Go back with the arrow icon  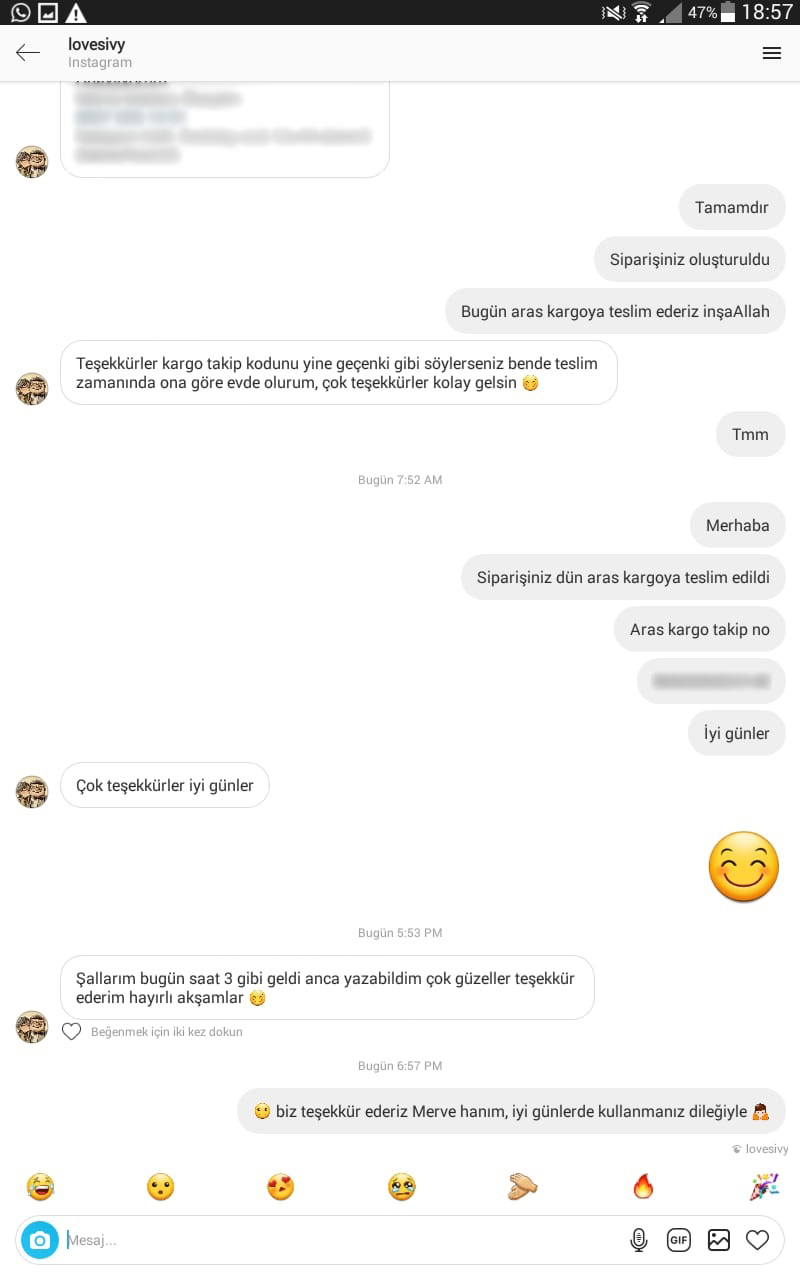(x=28, y=53)
